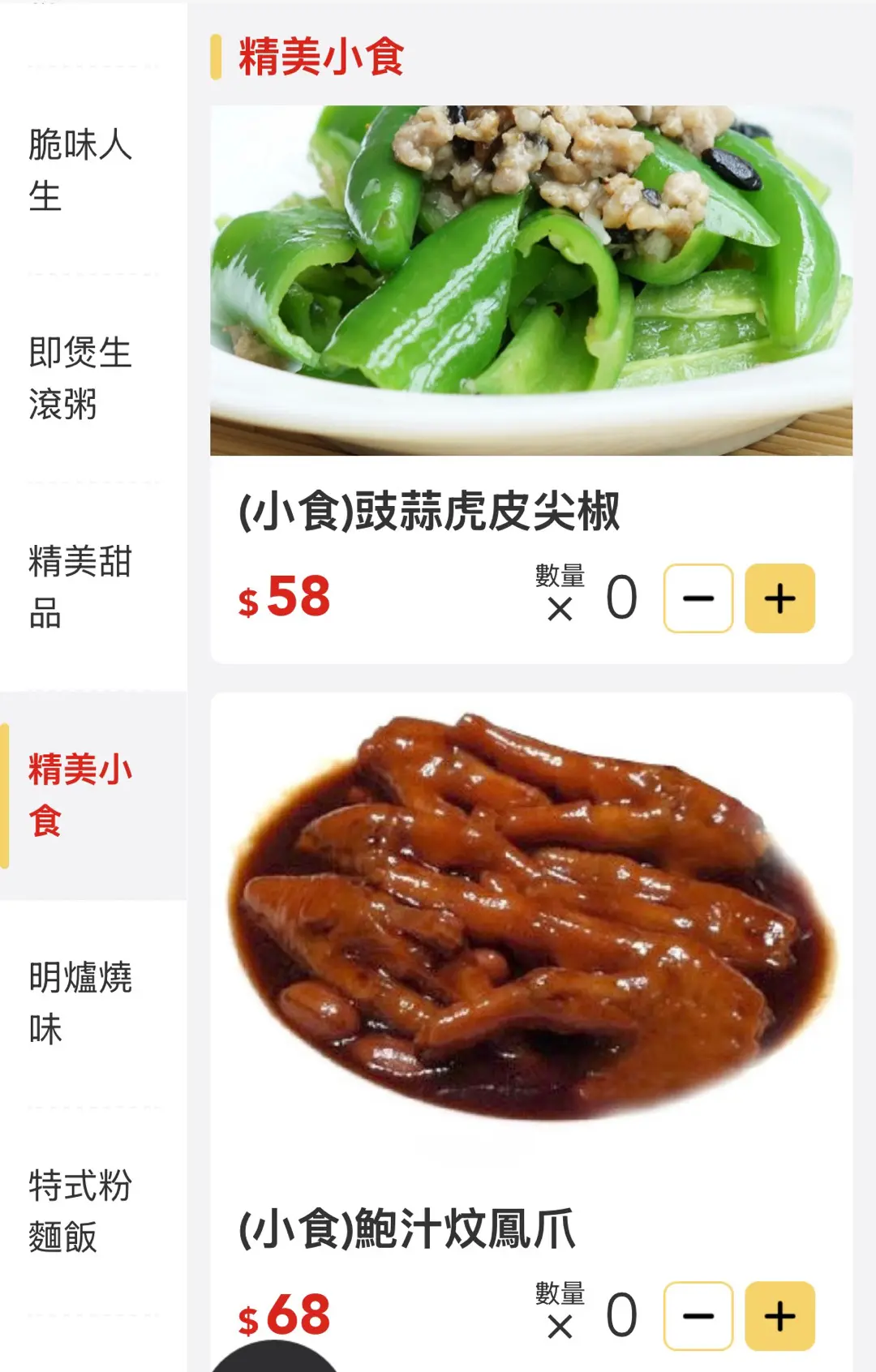Show the 特式粉麵飯 category
Viewport: 876px width, 1372px height.
(79, 1211)
